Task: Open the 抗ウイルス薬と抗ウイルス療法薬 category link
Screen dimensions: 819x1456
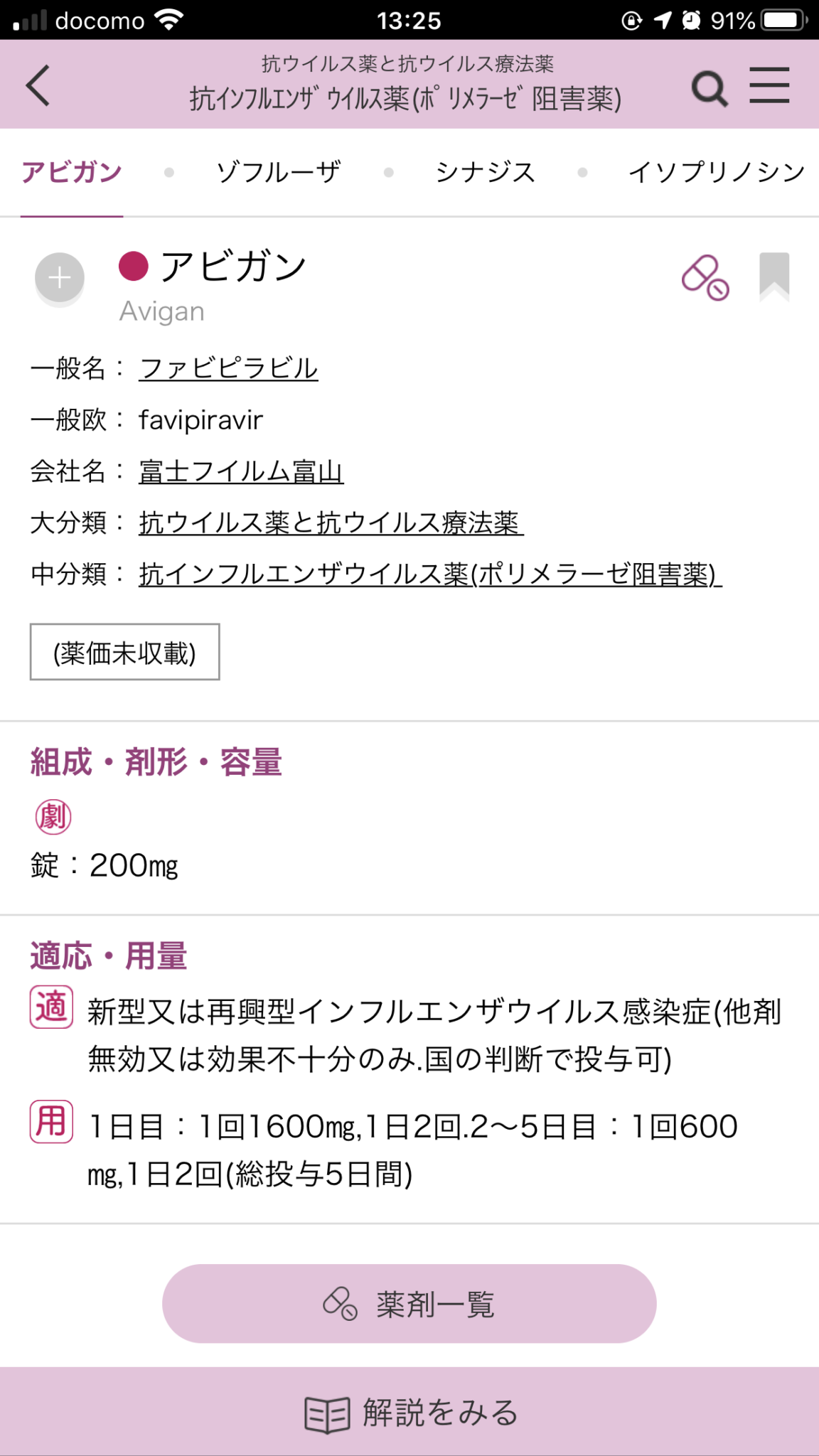Action: point(331,523)
